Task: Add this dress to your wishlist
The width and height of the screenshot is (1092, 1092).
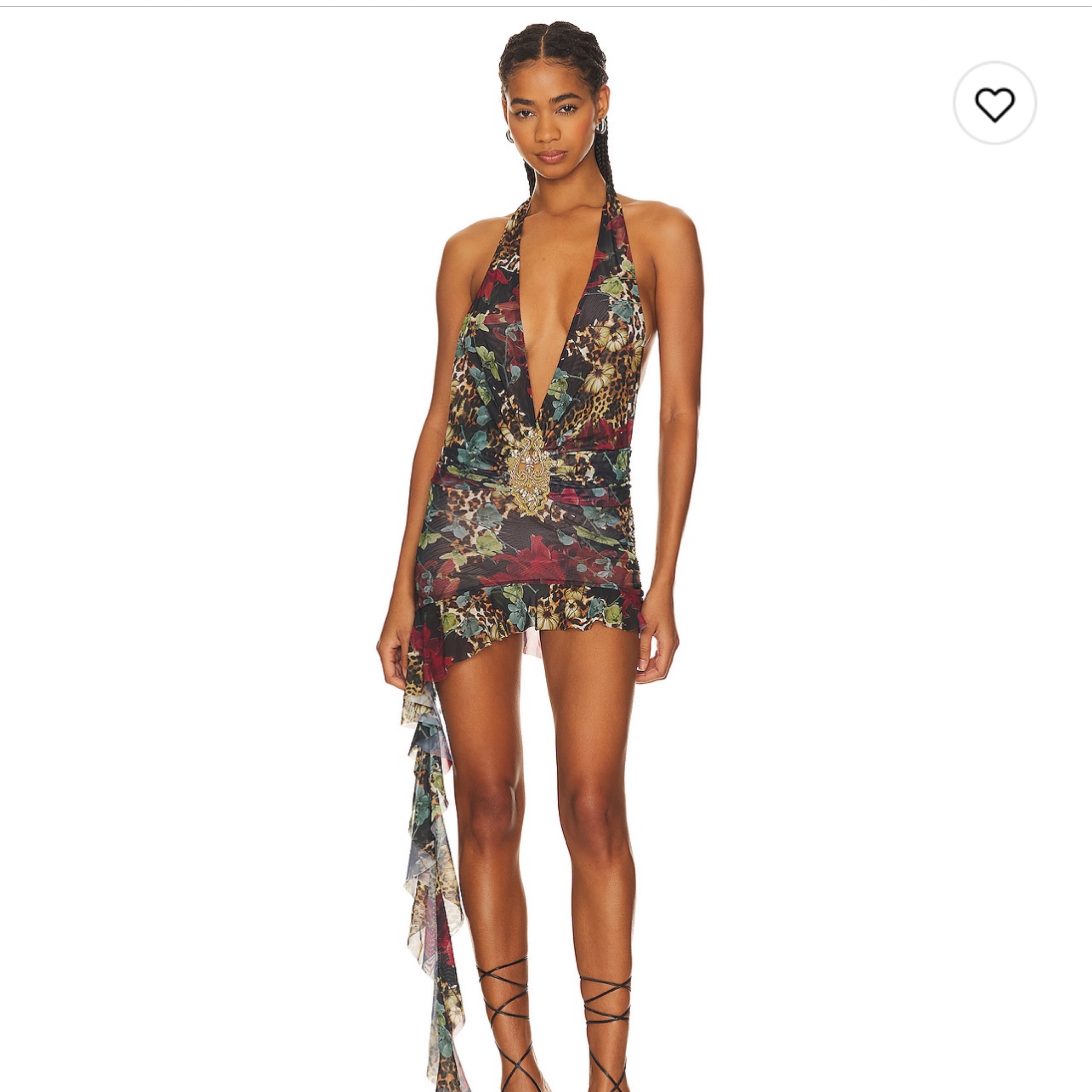Action: point(994,104)
